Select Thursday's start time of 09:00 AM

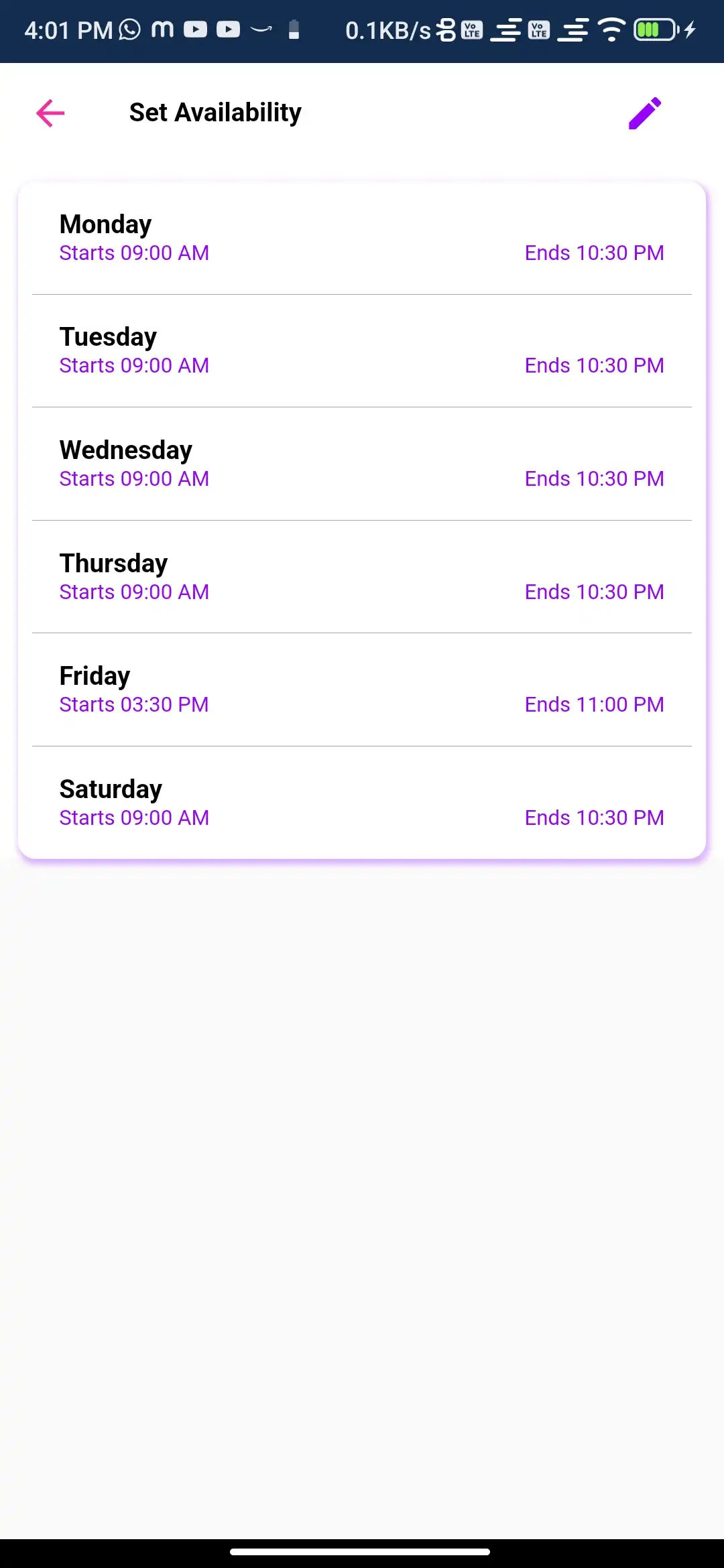(134, 592)
